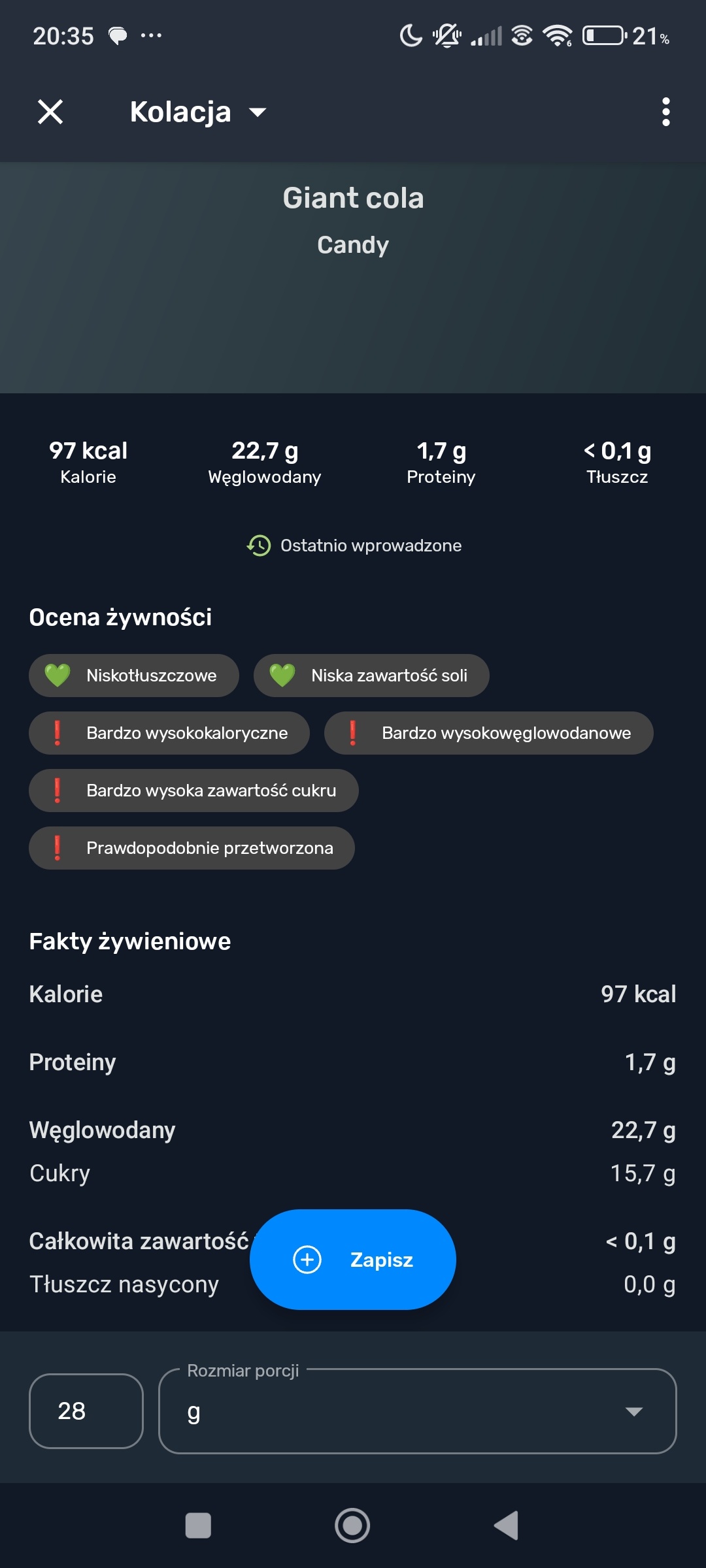Go back with the system back button
The image size is (706, 1568).
[506, 1526]
